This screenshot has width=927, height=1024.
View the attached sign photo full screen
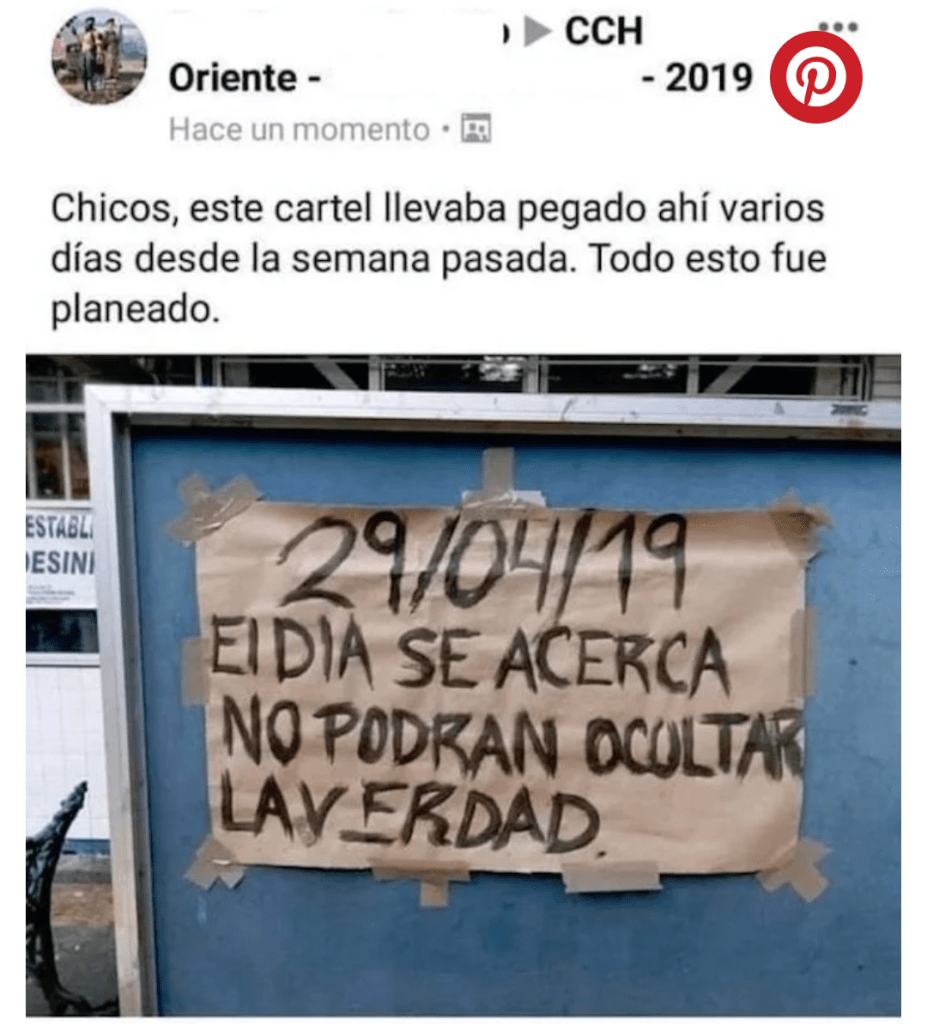click(x=463, y=684)
